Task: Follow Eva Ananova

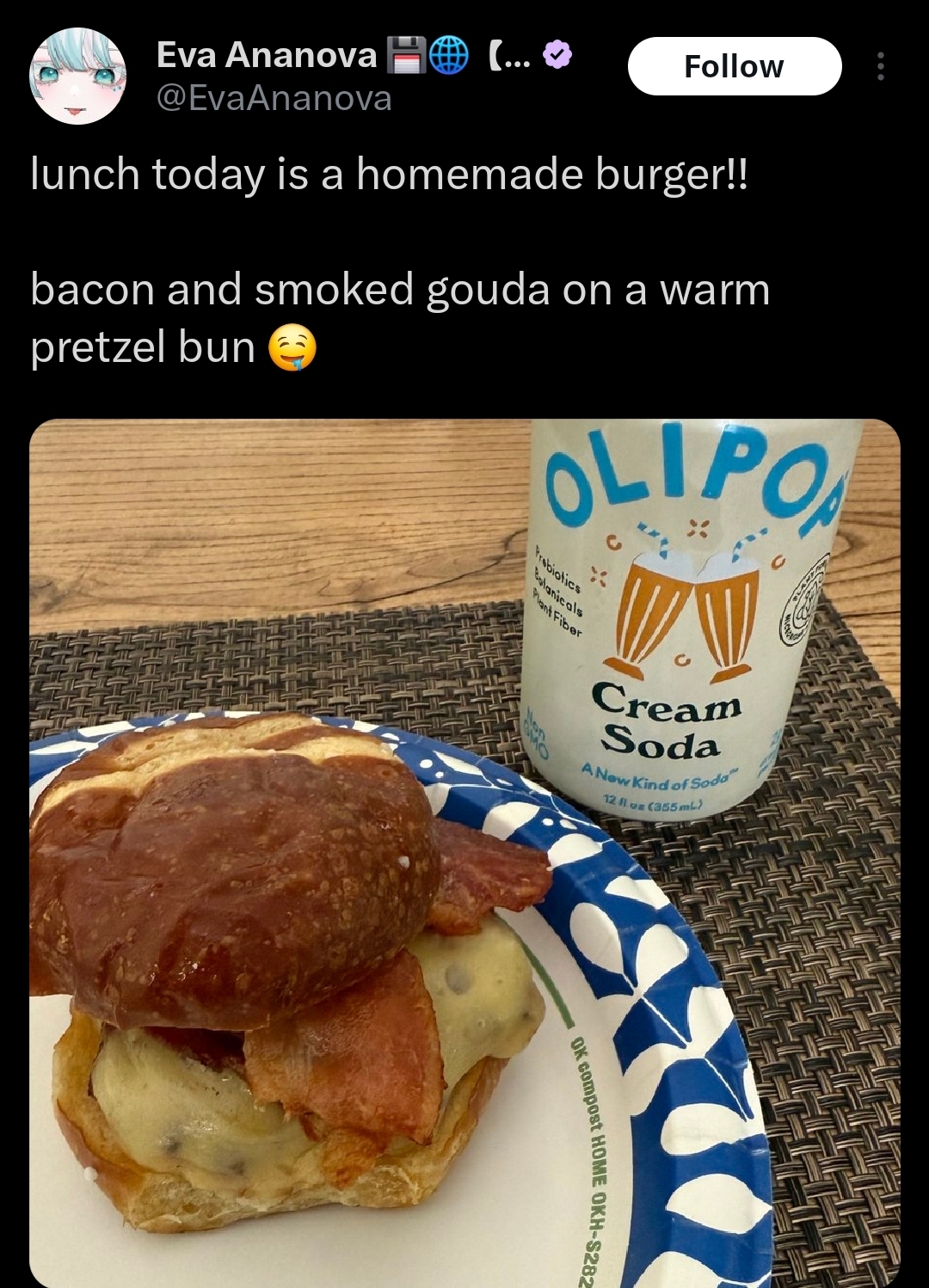Action: pos(734,66)
